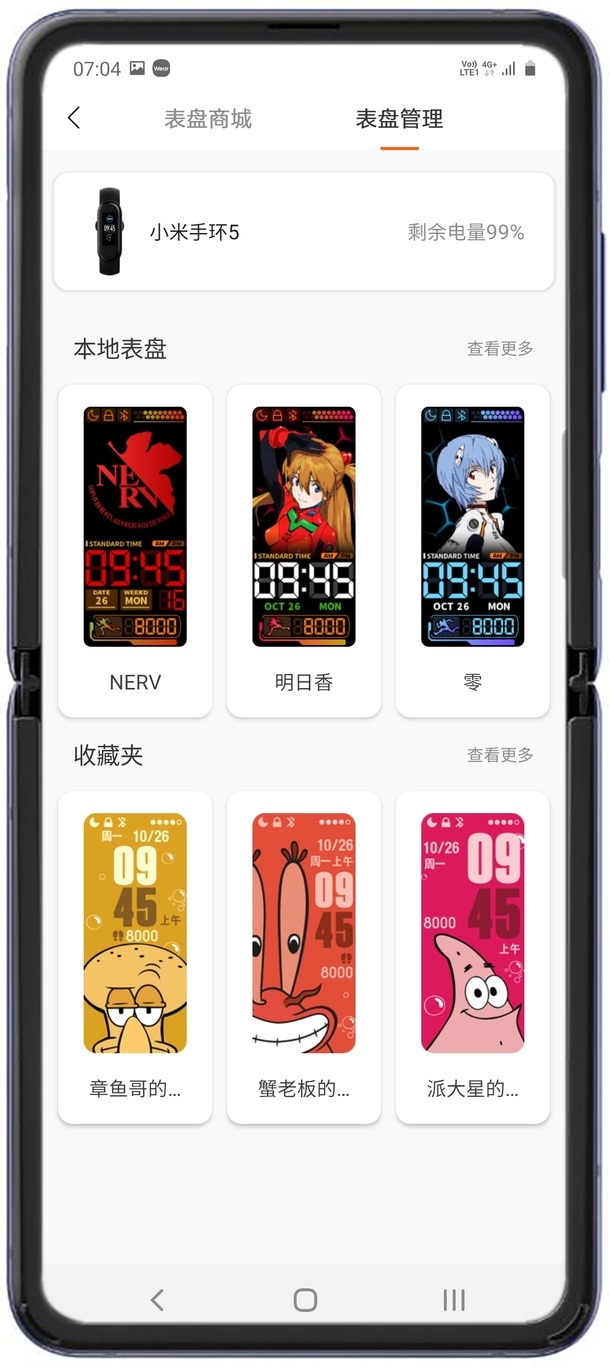View more under 本地表盘
Image resolution: width=610 pixels, height=1368 pixels.
pyautogui.click(x=500, y=349)
